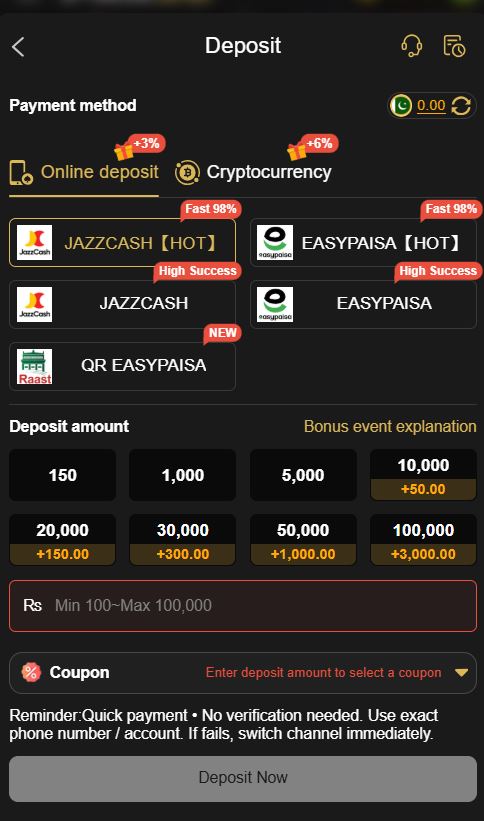Switch to the Cryptocurrency tab

[253, 172]
